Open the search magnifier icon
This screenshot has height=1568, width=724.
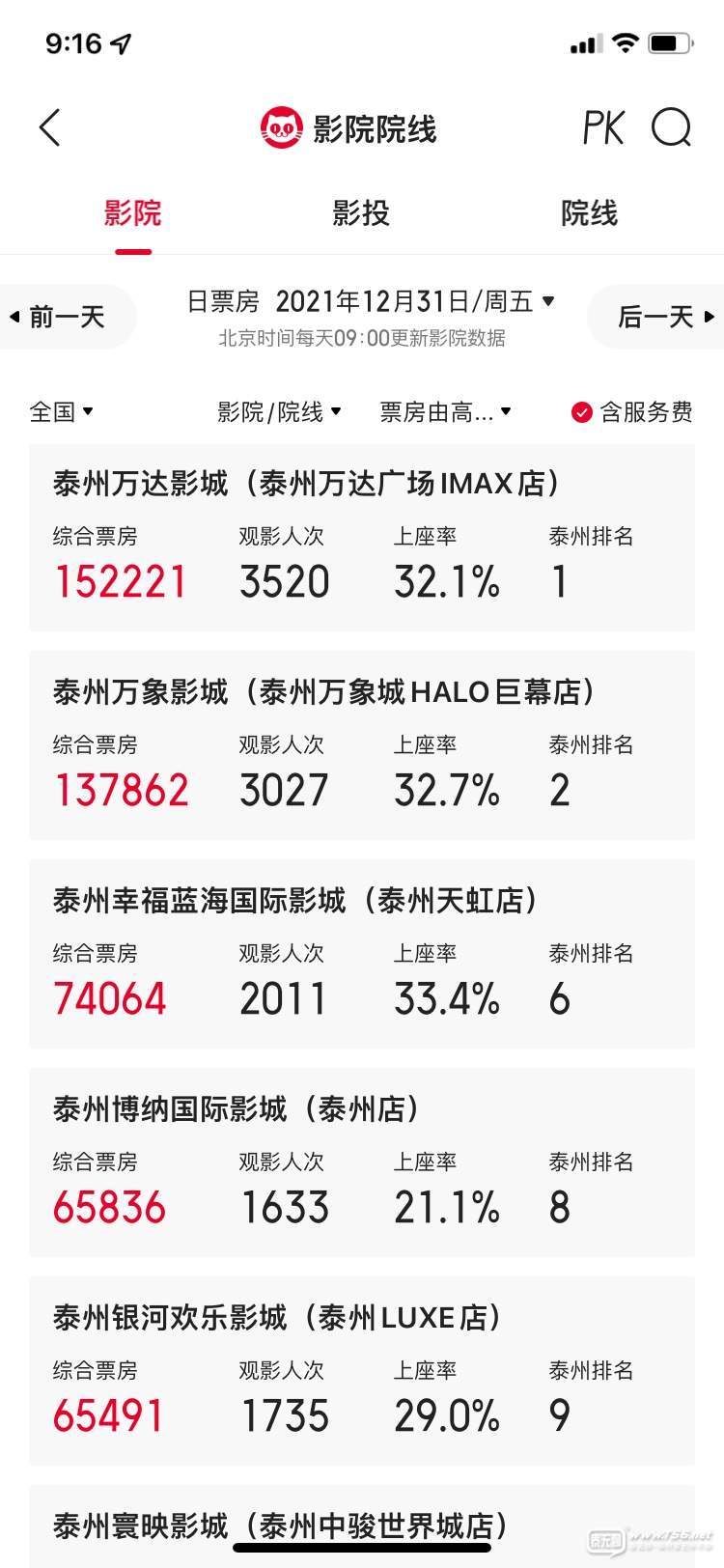[x=671, y=127]
